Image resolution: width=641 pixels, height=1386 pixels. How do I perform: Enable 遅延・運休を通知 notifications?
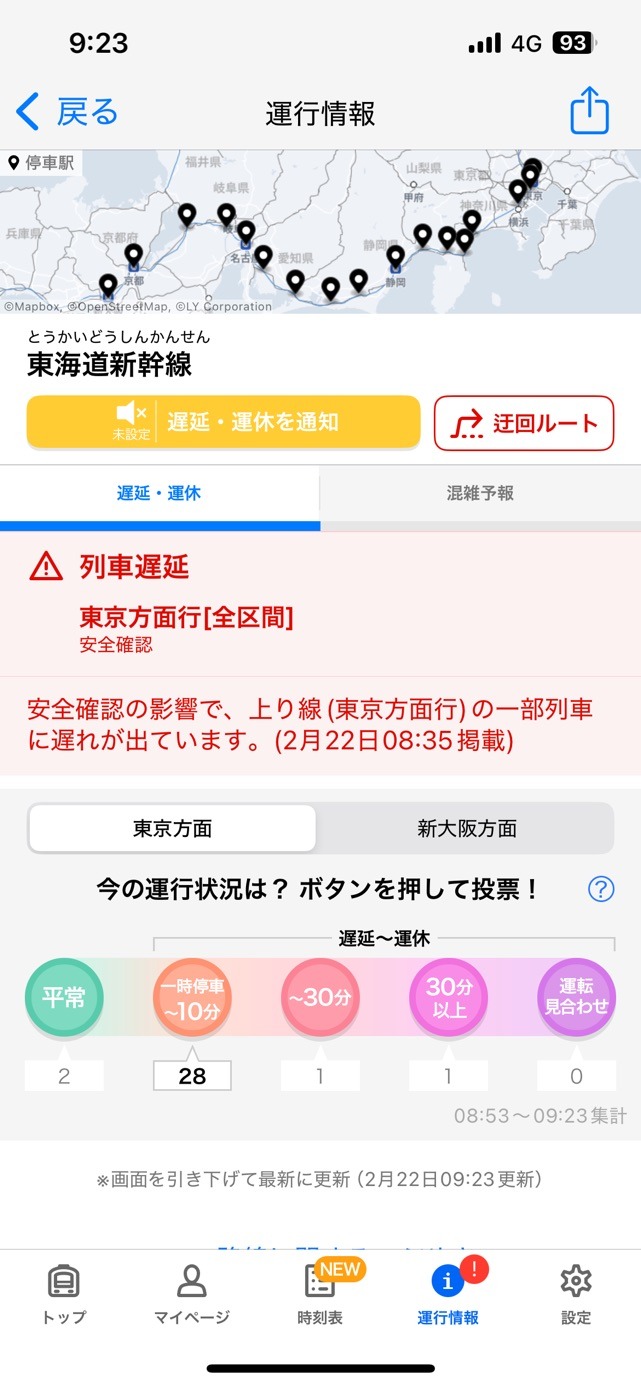coord(223,422)
